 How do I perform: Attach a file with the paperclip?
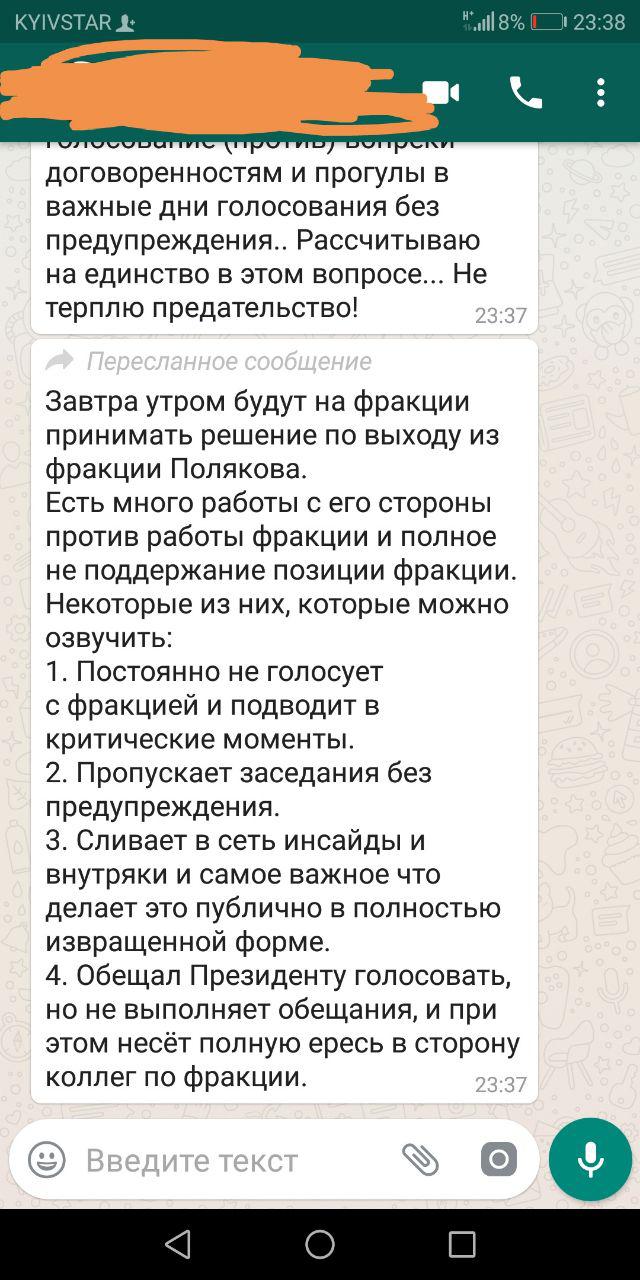click(421, 1160)
